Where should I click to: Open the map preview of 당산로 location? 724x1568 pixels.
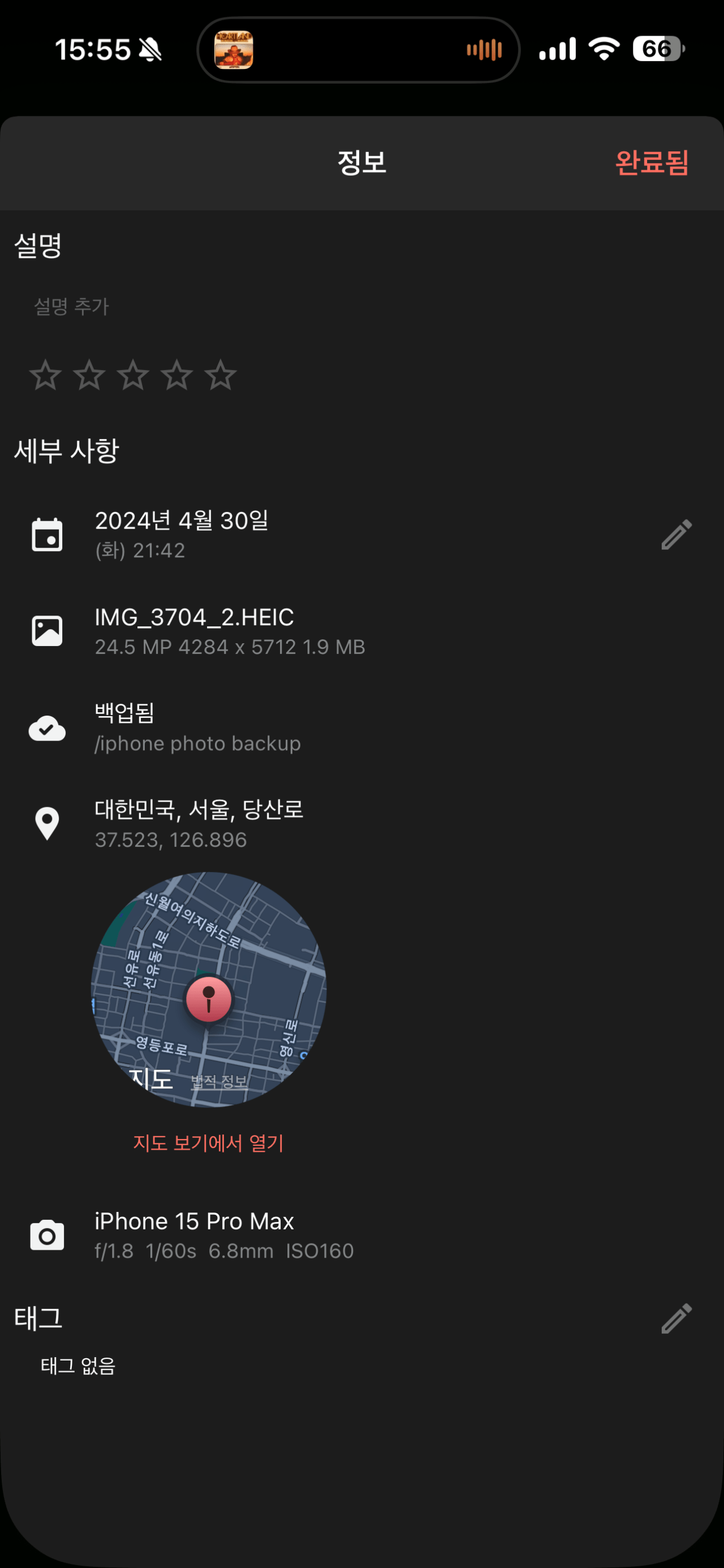[x=209, y=990]
